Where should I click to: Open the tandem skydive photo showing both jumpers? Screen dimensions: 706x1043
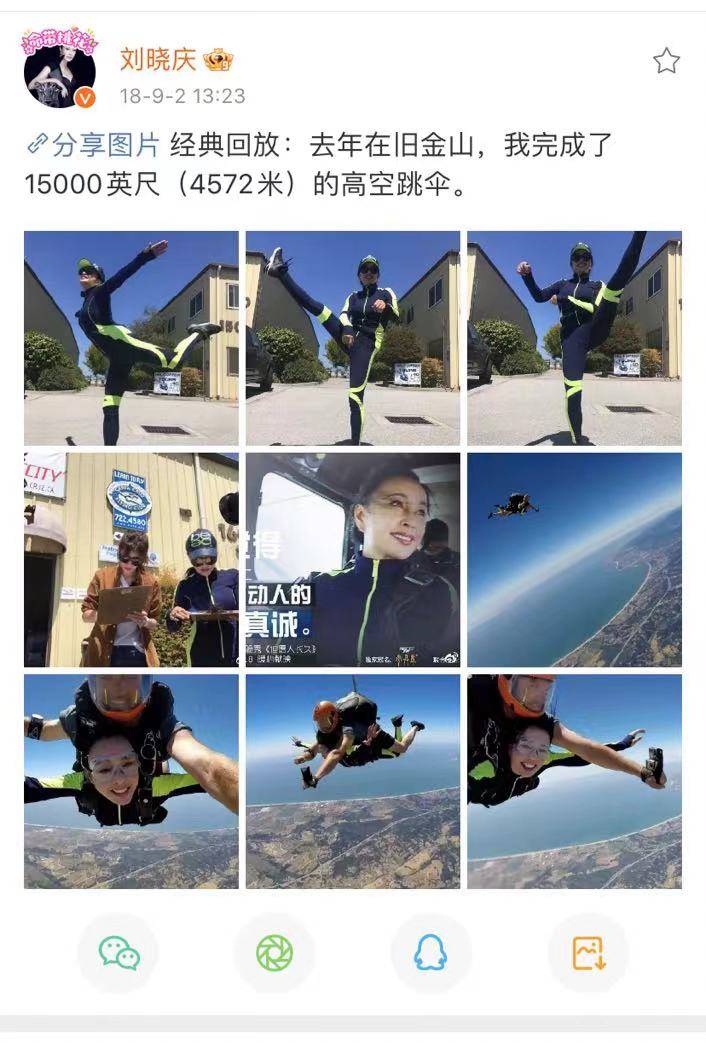pos(352,781)
